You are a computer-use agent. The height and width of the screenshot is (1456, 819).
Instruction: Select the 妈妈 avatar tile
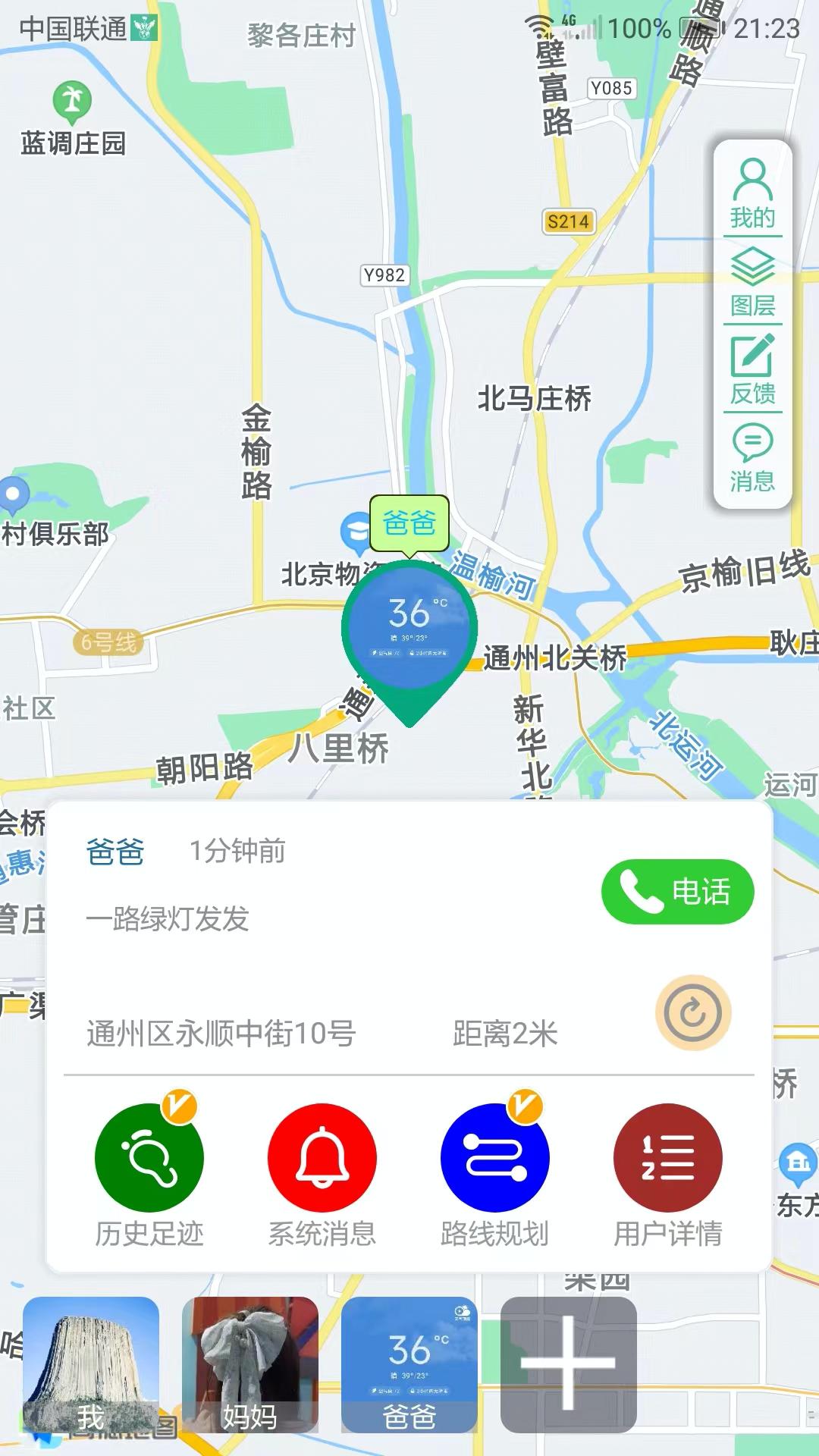(x=250, y=1365)
